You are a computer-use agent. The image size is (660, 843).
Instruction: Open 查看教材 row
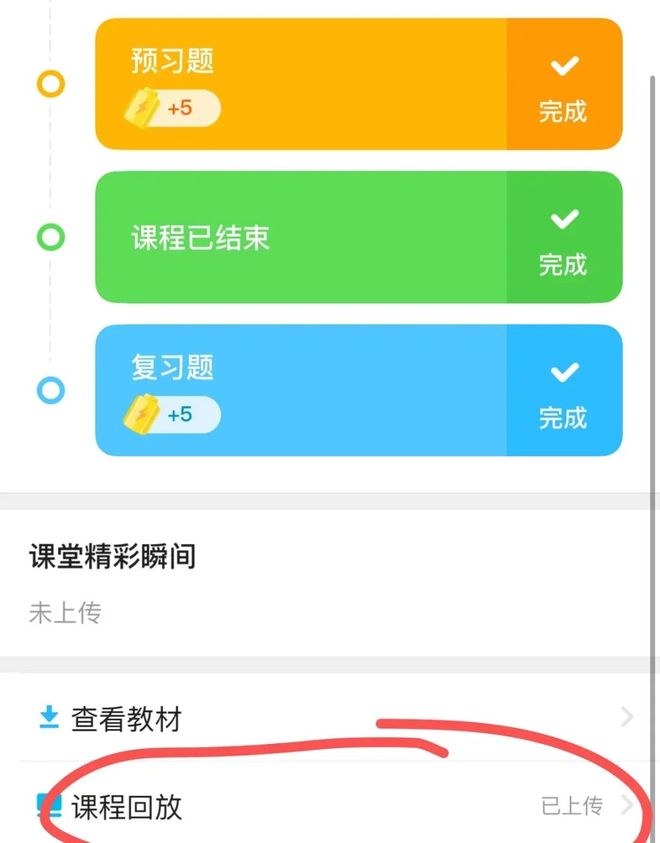(330, 718)
